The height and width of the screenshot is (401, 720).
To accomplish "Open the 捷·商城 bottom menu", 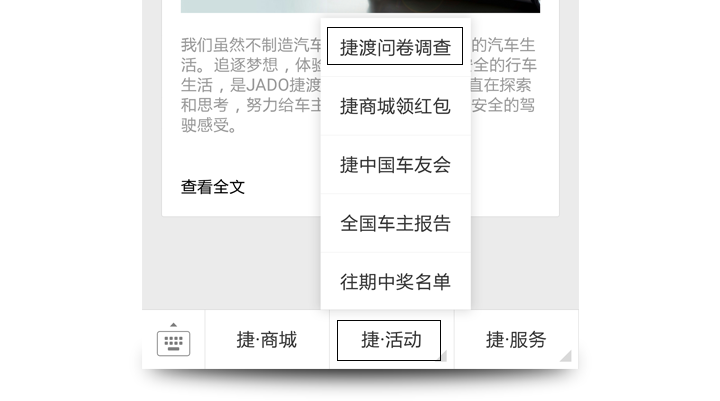I will 267,340.
